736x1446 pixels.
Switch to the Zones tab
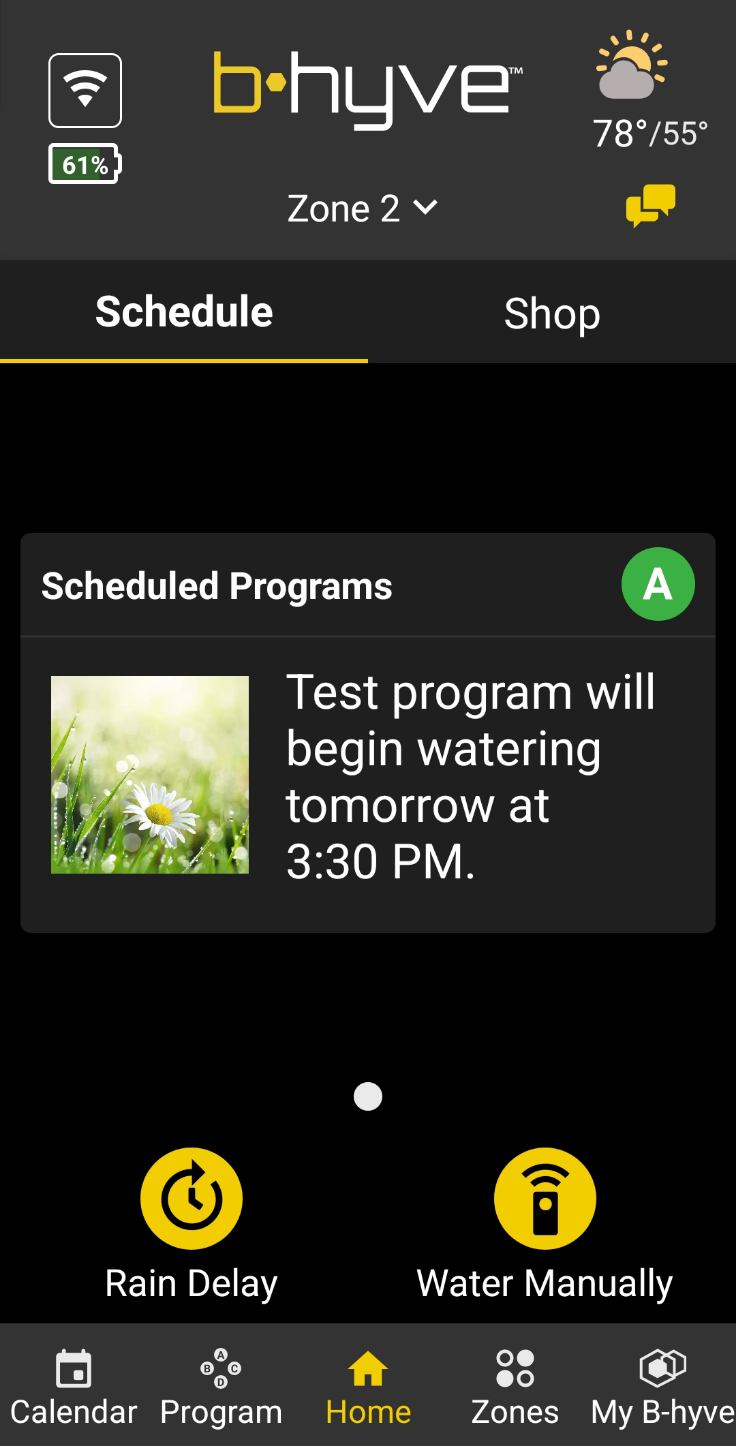pos(515,1387)
